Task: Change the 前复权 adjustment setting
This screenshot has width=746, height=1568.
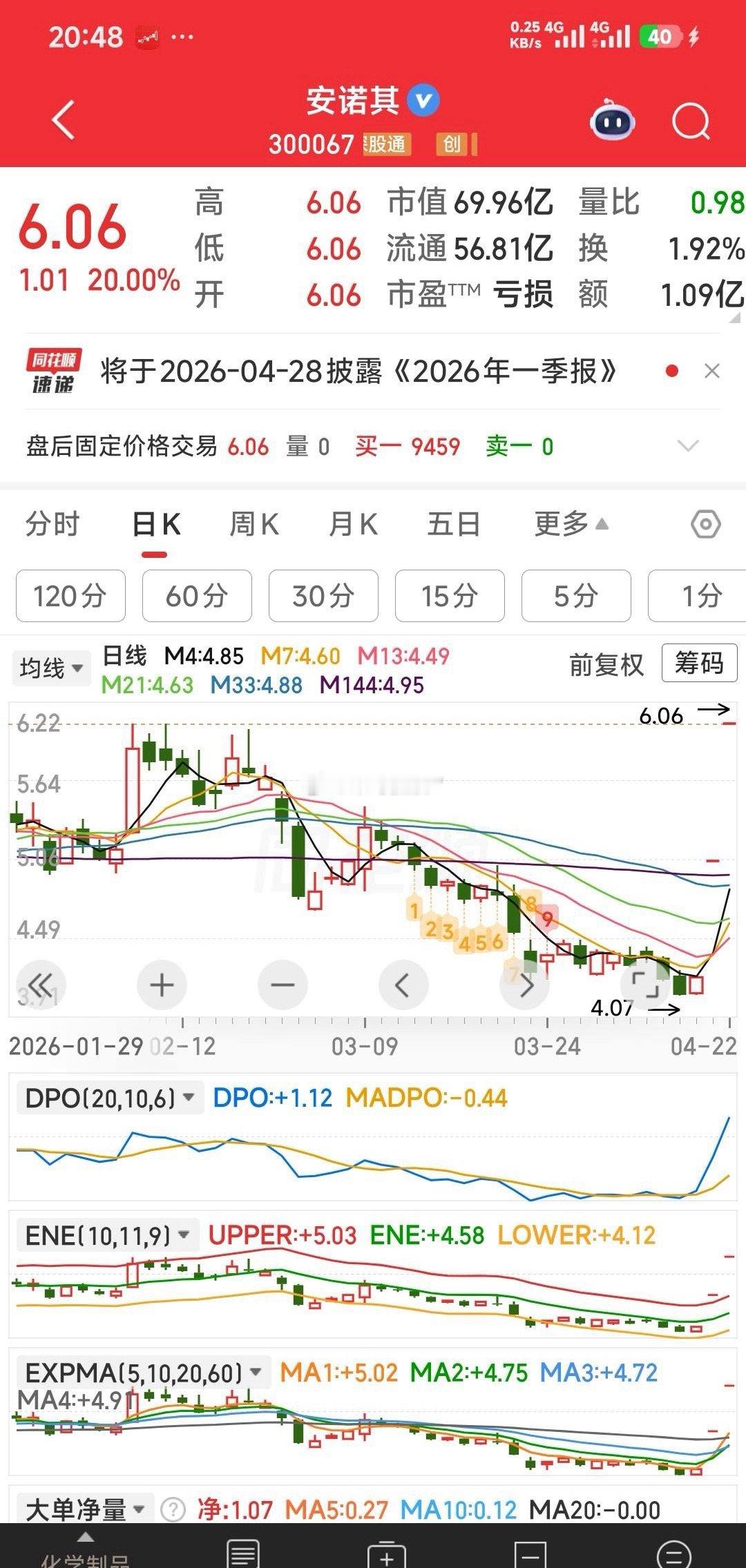Action: 606,665
